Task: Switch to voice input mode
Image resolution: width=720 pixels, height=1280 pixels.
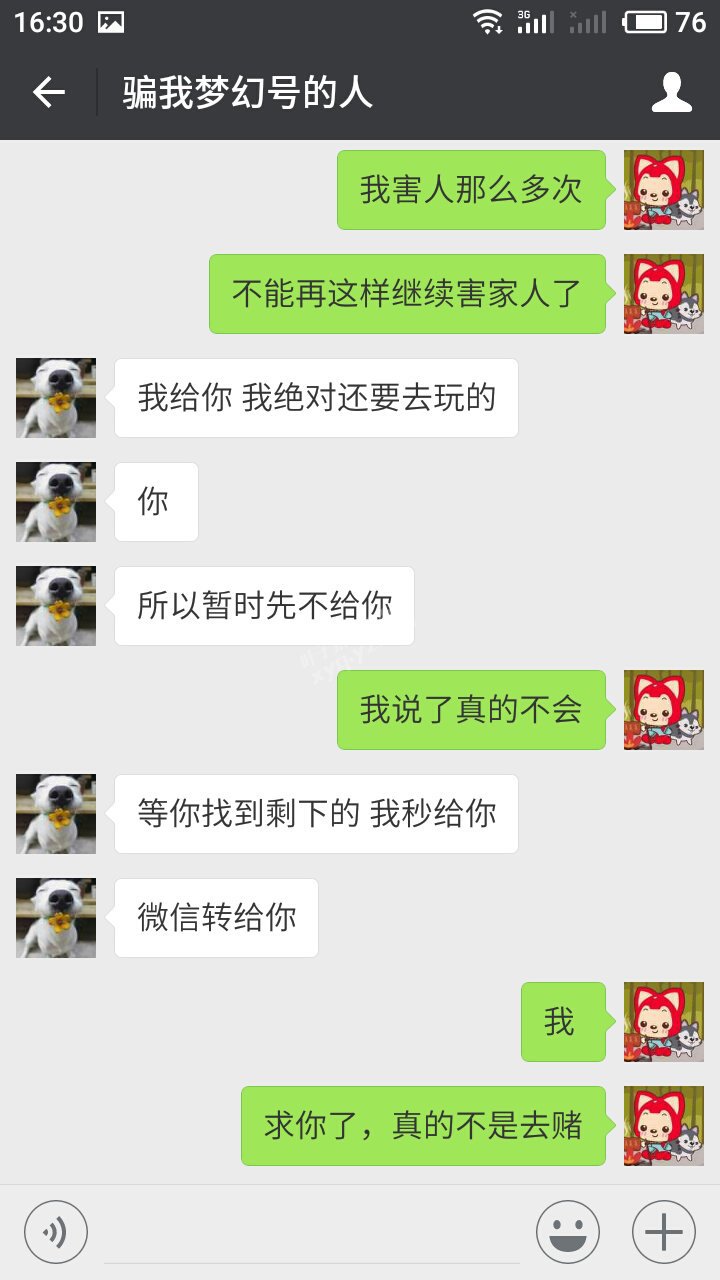Action: [56, 1232]
